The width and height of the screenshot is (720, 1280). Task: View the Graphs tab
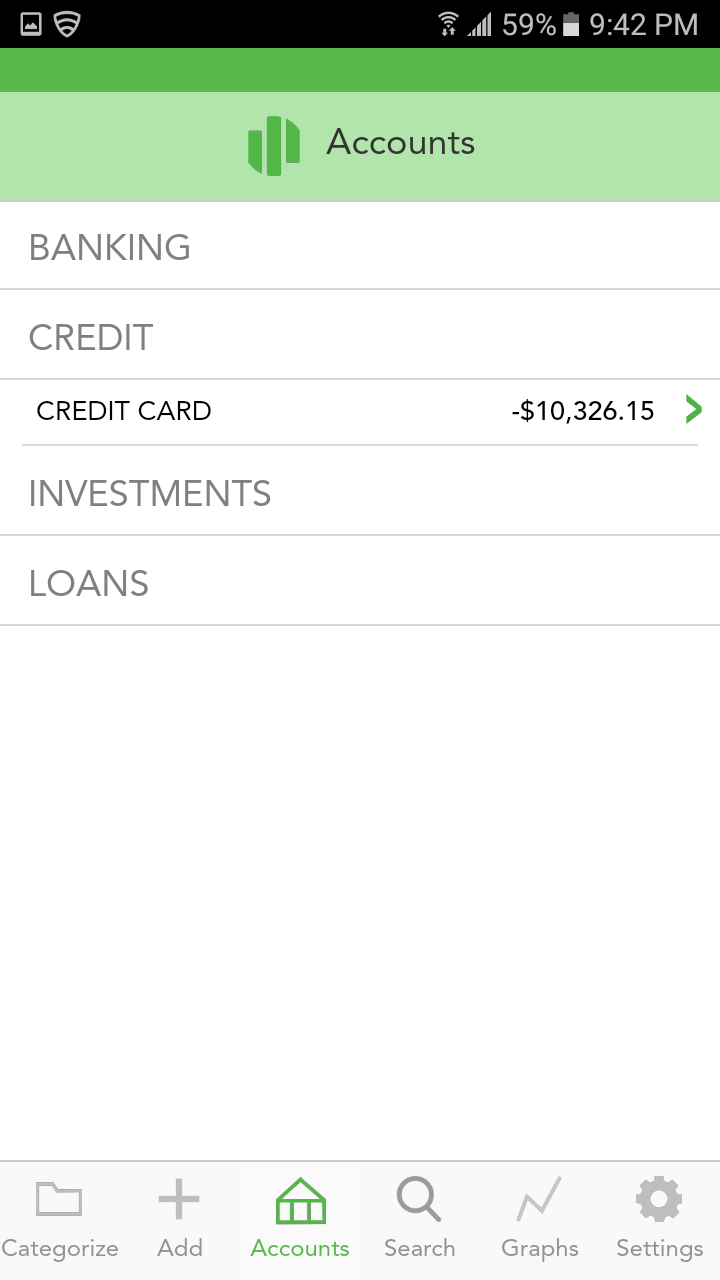click(540, 1218)
